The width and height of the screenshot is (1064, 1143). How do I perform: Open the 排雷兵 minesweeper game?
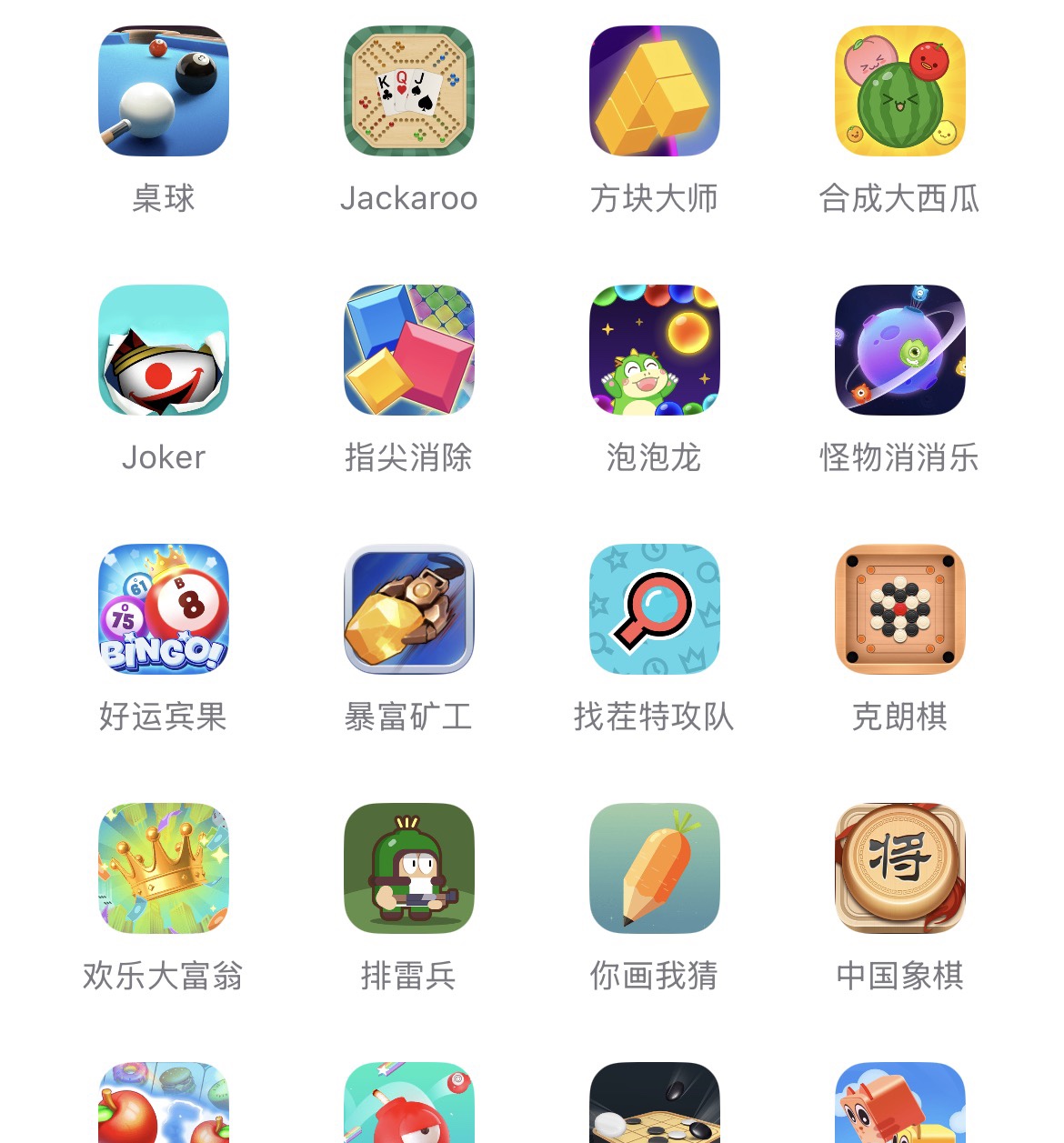409,868
